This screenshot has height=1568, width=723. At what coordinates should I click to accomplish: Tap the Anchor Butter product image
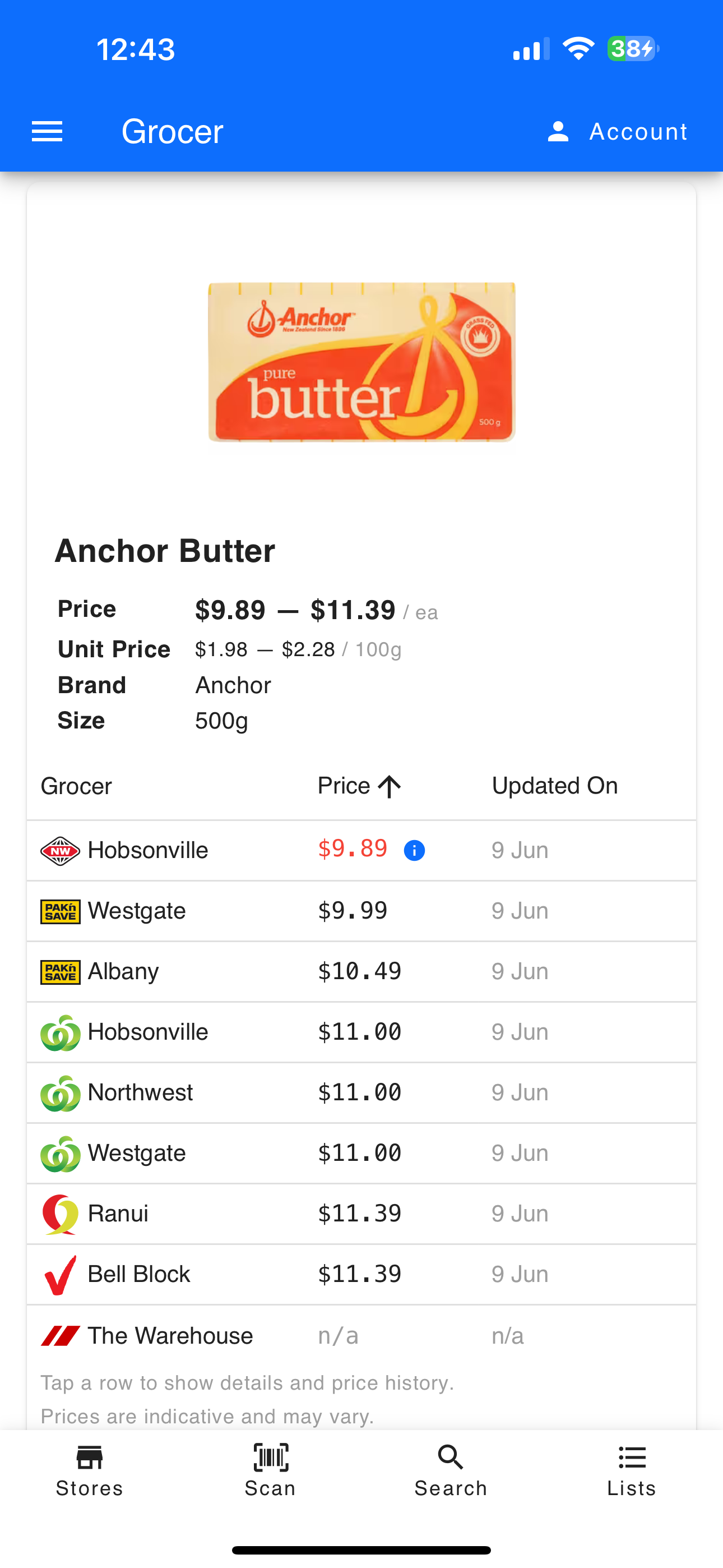tap(361, 362)
